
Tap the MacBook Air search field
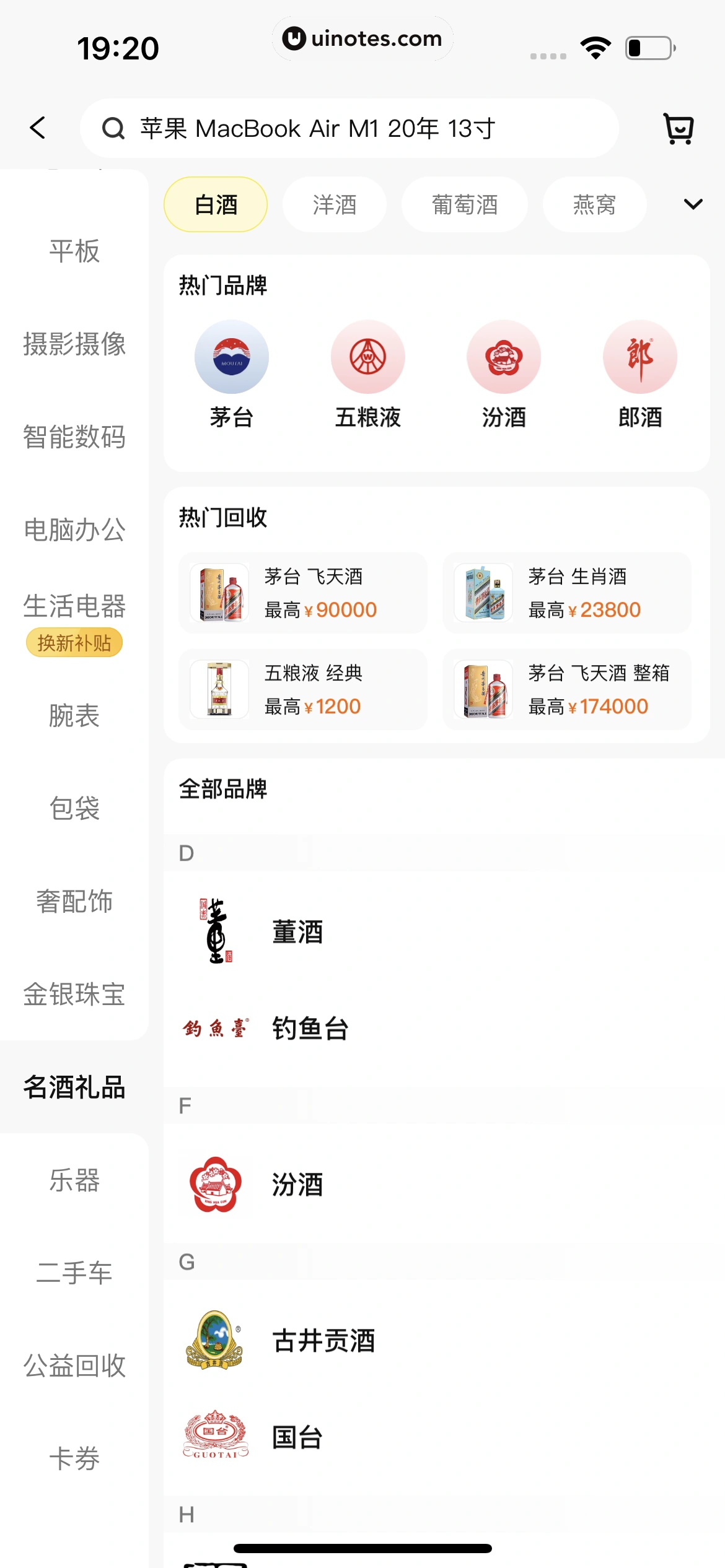[349, 128]
